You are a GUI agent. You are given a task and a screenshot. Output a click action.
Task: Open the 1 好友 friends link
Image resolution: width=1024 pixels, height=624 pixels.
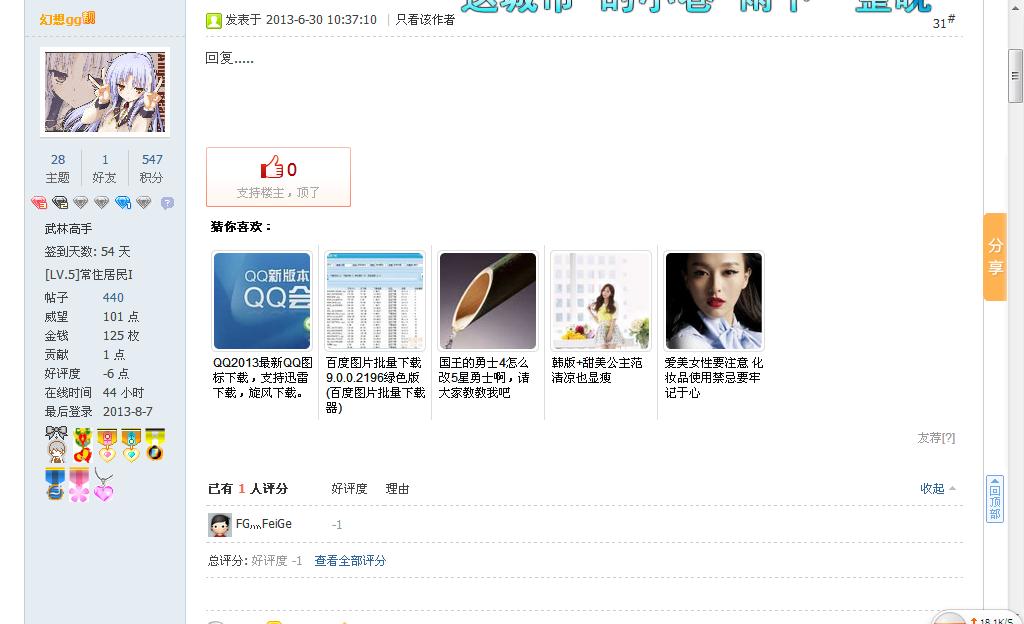104,167
